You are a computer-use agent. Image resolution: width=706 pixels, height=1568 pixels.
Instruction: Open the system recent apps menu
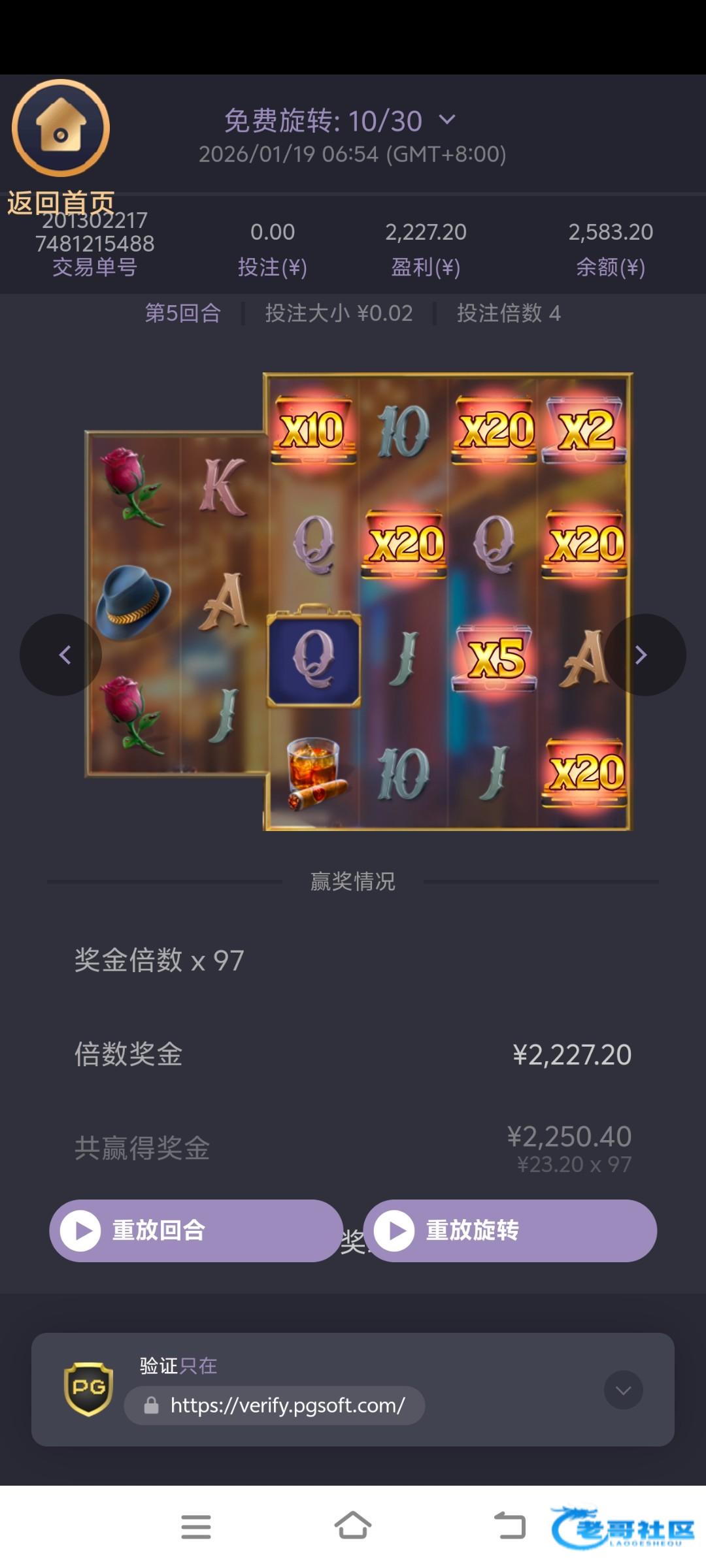[x=196, y=1527]
